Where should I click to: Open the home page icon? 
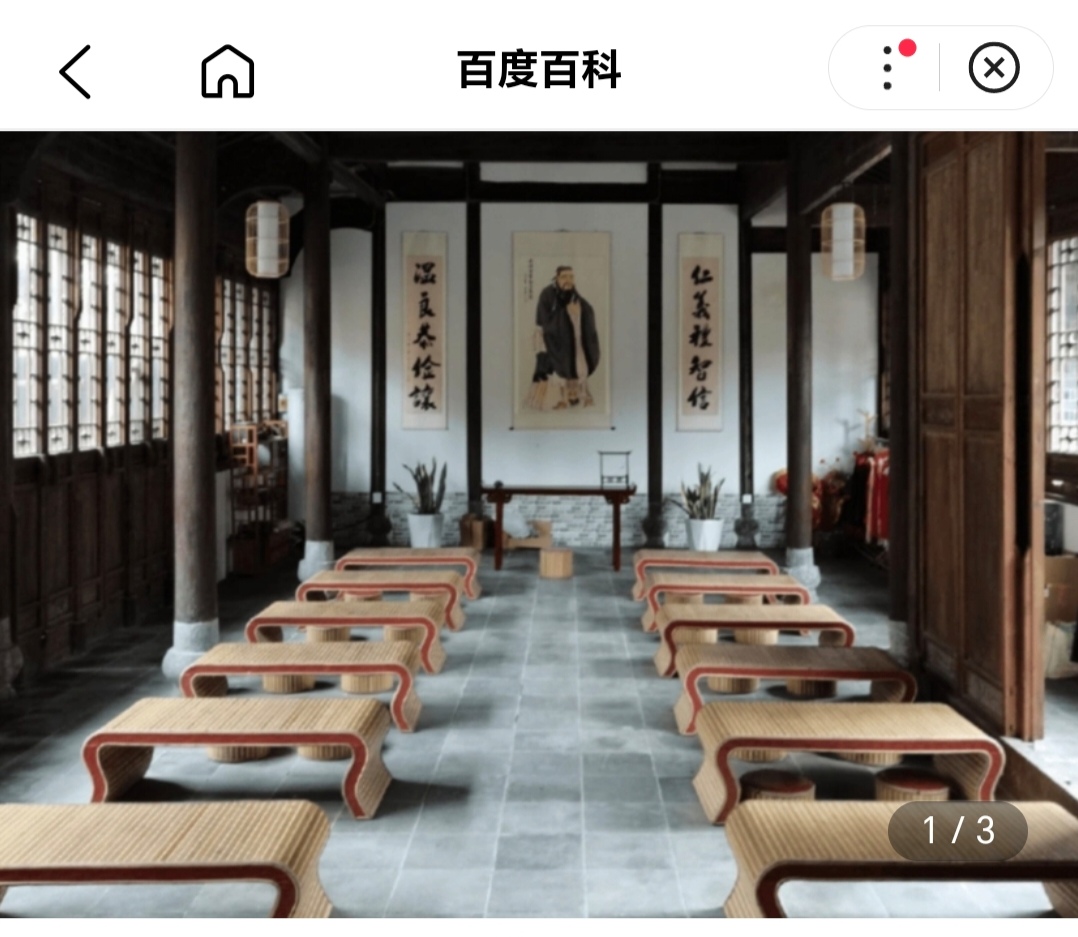(228, 71)
